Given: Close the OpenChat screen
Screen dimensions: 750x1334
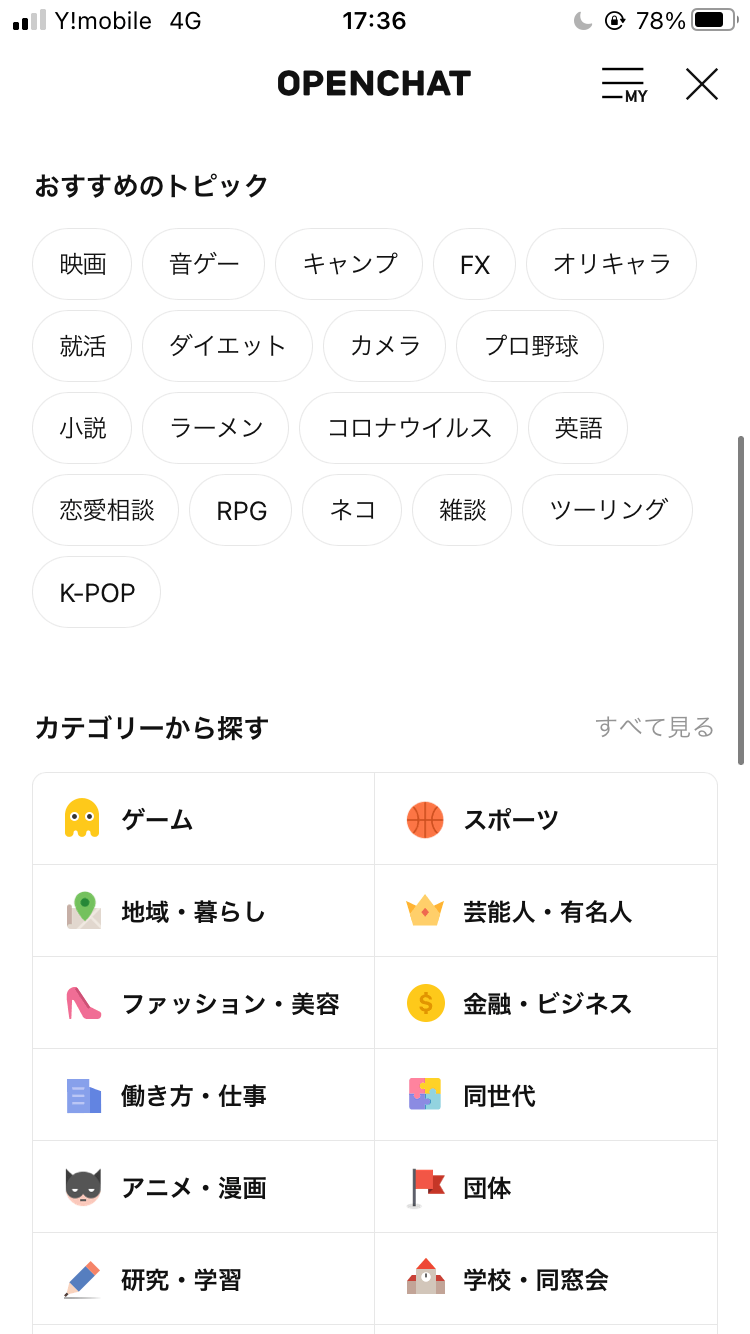Looking at the screenshot, I should (x=702, y=84).
